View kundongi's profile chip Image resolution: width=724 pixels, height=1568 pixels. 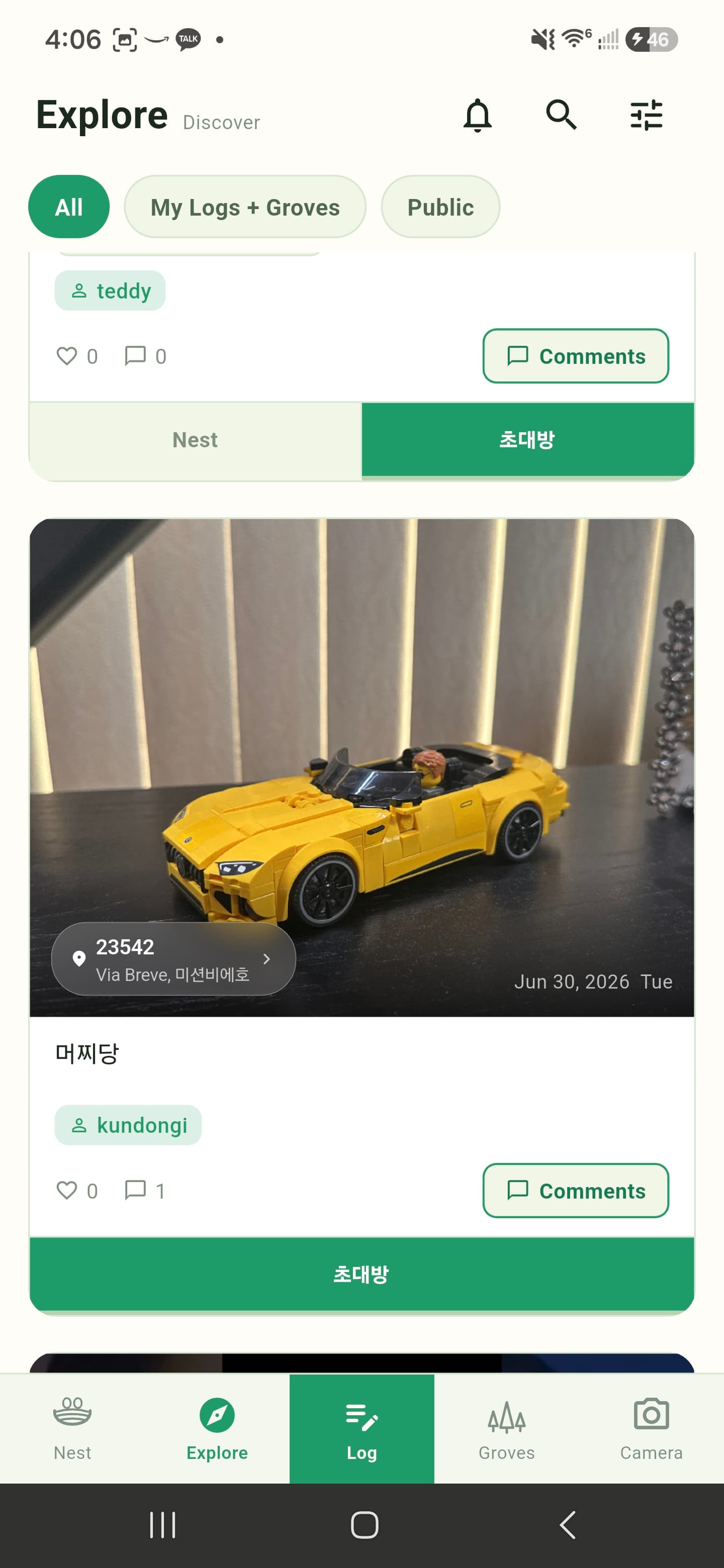pos(128,1125)
